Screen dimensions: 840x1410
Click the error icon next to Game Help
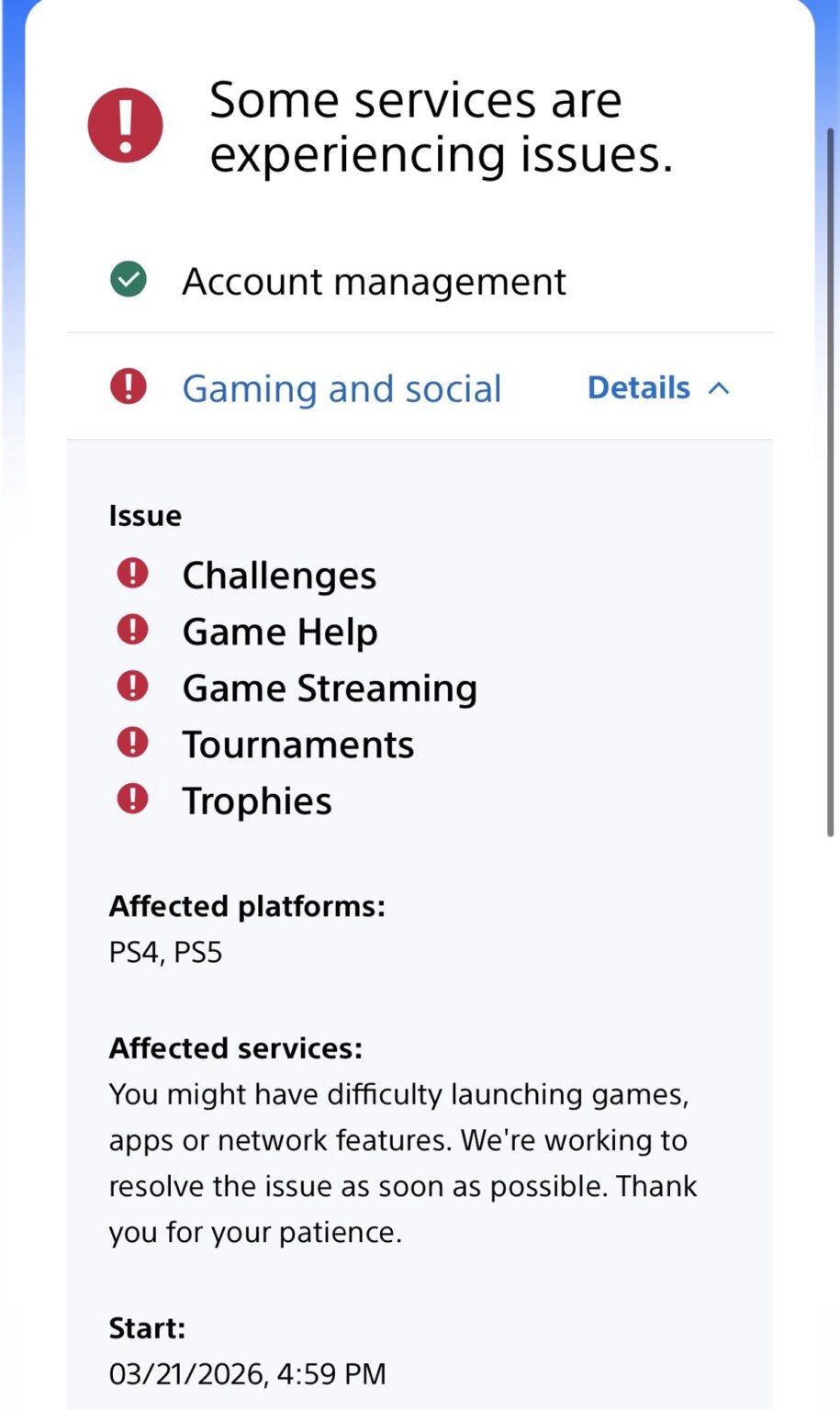tap(132, 630)
